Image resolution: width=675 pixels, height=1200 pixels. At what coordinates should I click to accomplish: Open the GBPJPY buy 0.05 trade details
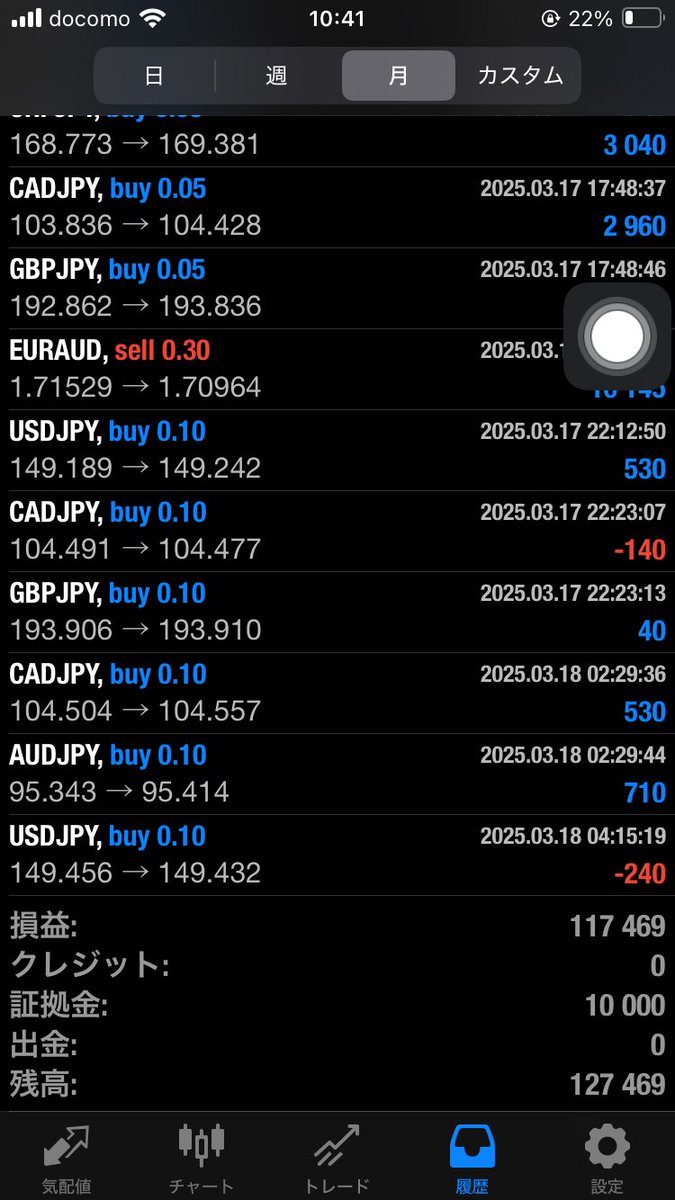[x=280, y=288]
